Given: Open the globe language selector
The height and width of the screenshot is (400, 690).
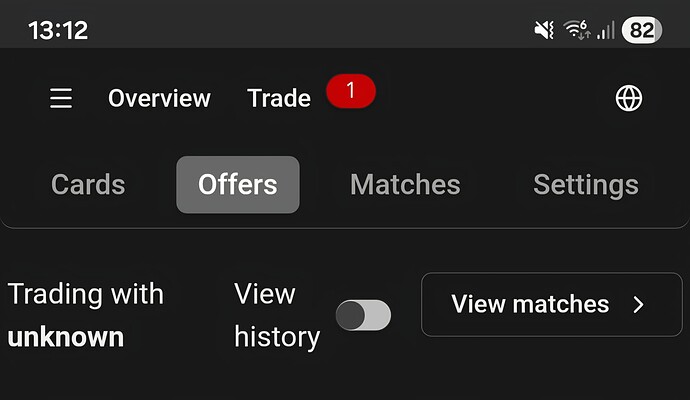Looking at the screenshot, I should coord(628,98).
